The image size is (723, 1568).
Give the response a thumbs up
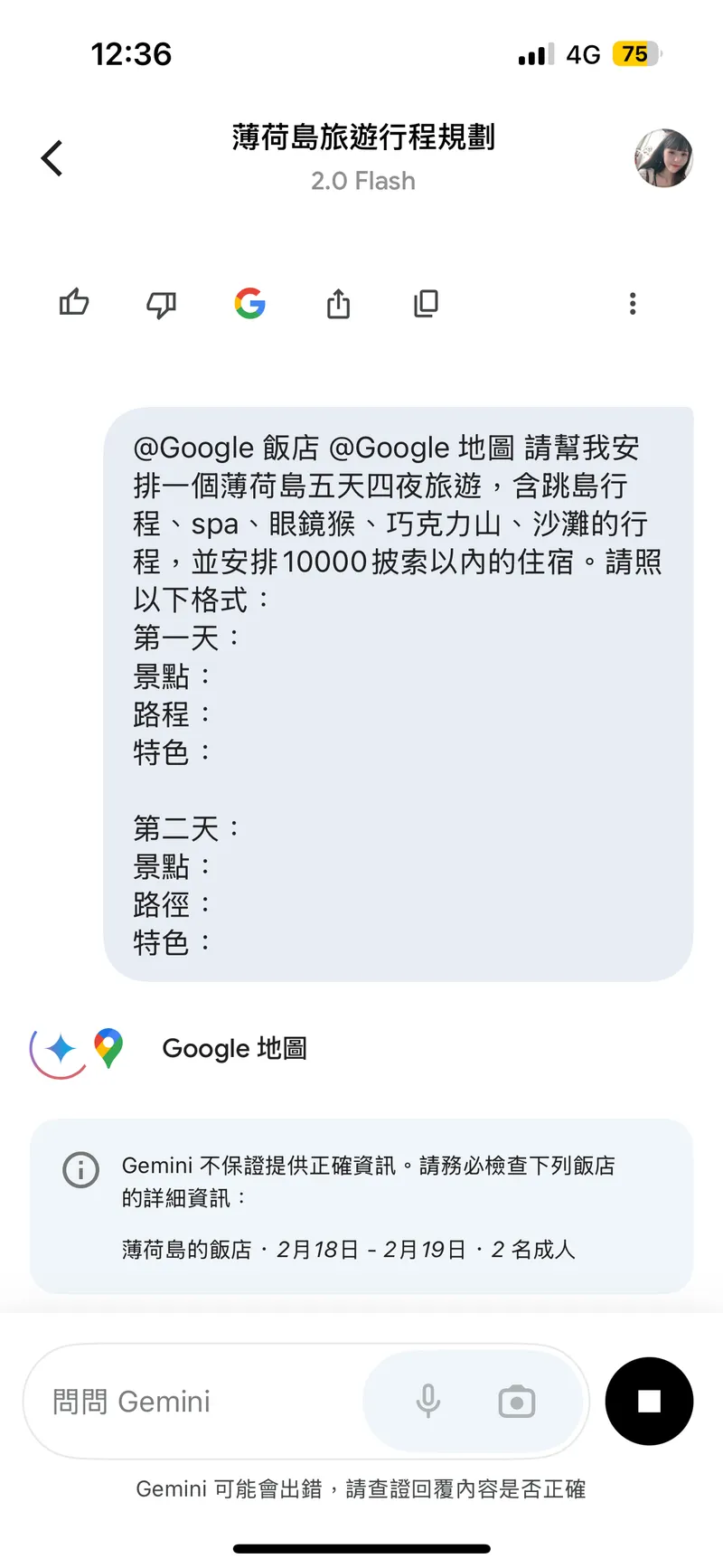click(x=74, y=303)
